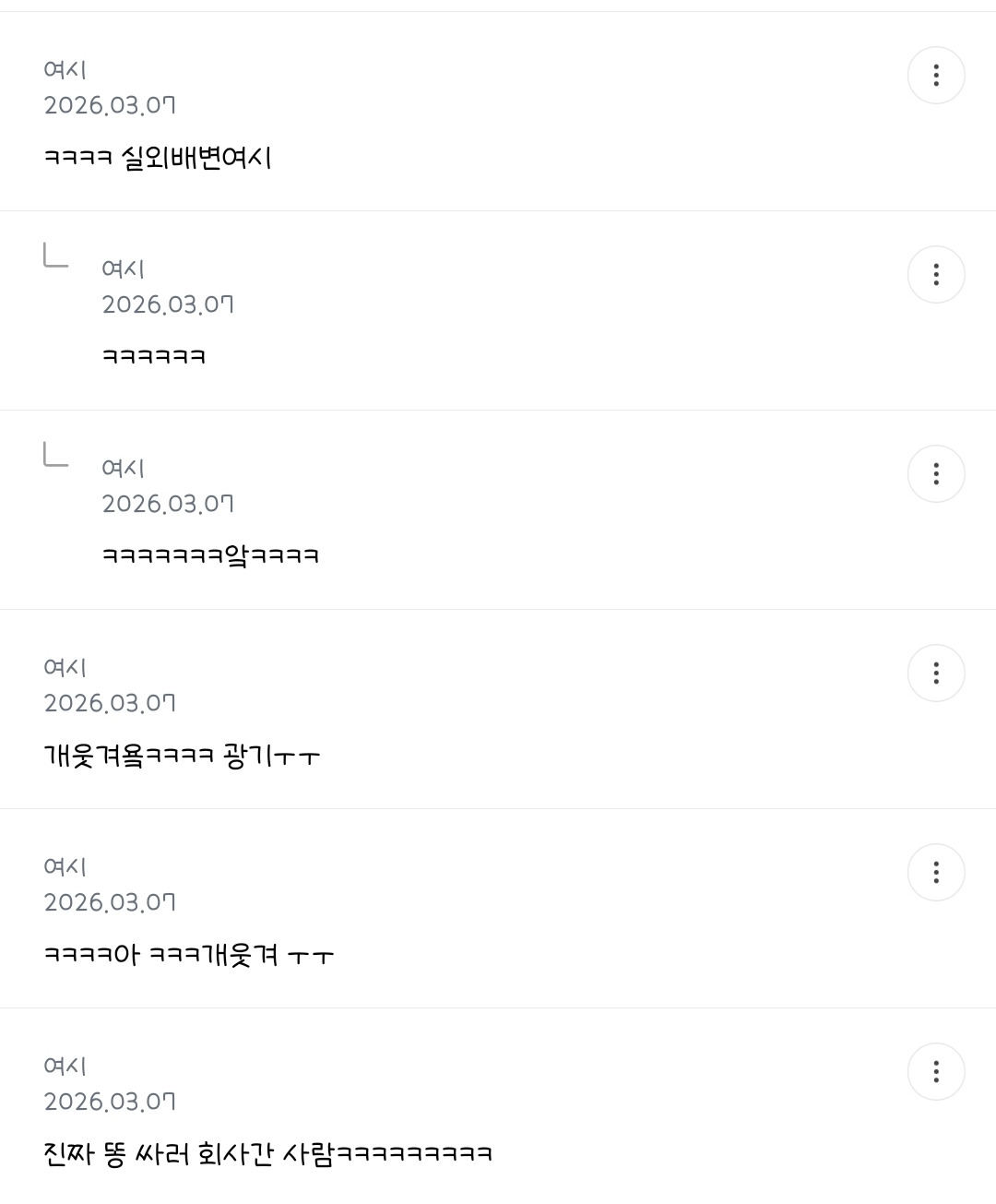Open options for the '실외배변여시' comment
The height and width of the screenshot is (1204, 996).
pos(936,76)
